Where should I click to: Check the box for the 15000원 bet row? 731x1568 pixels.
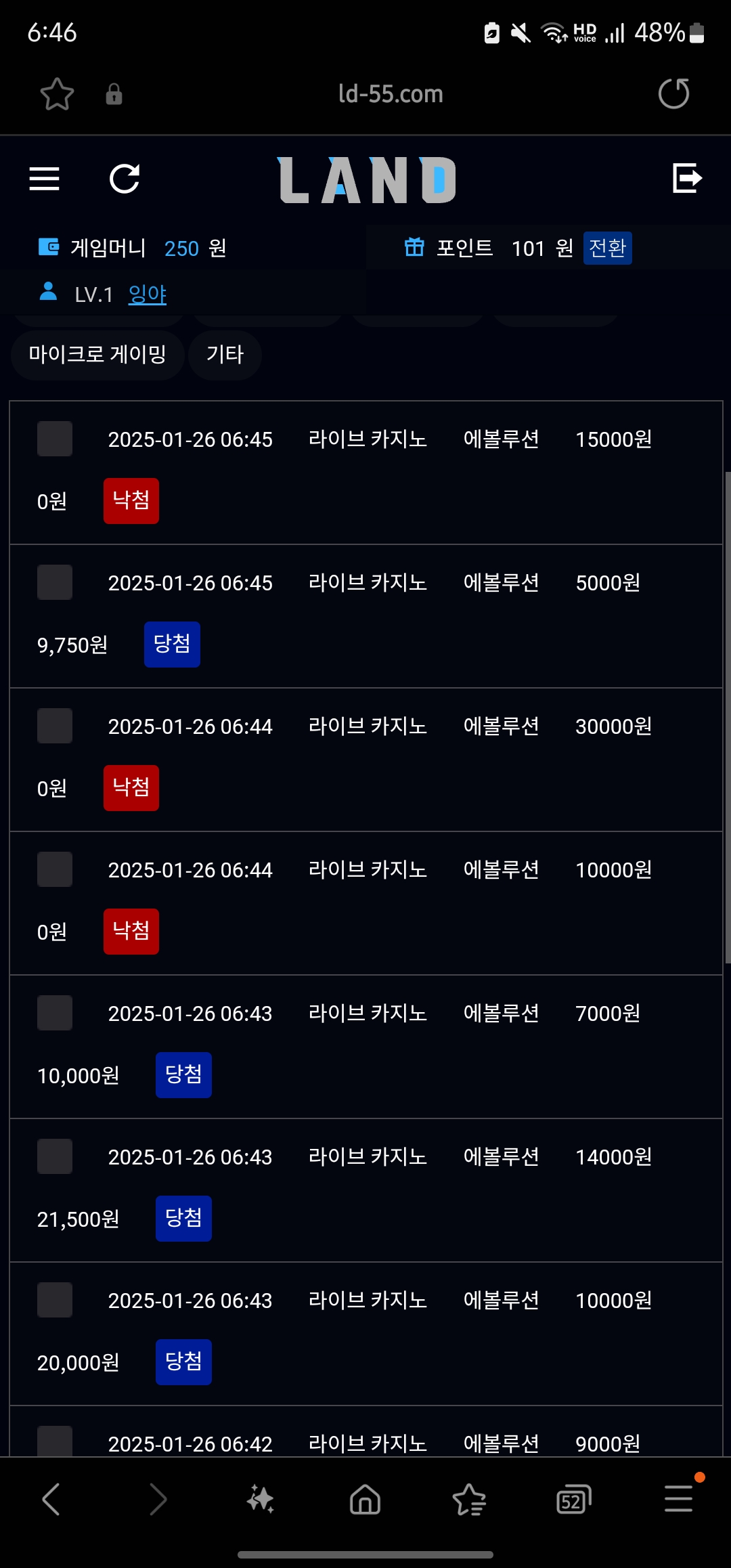pyautogui.click(x=55, y=439)
